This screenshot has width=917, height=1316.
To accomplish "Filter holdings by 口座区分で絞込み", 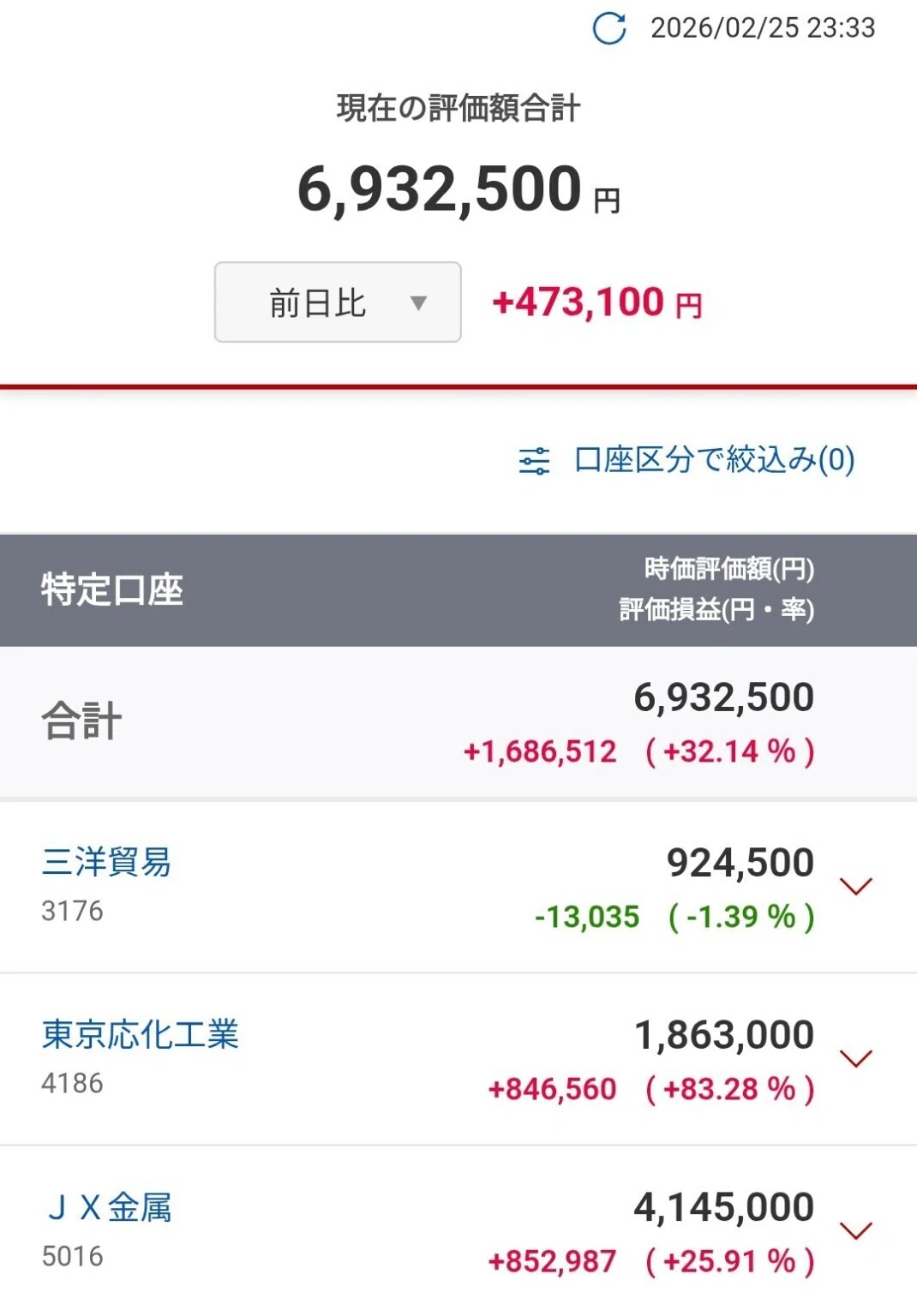I will (687, 460).
